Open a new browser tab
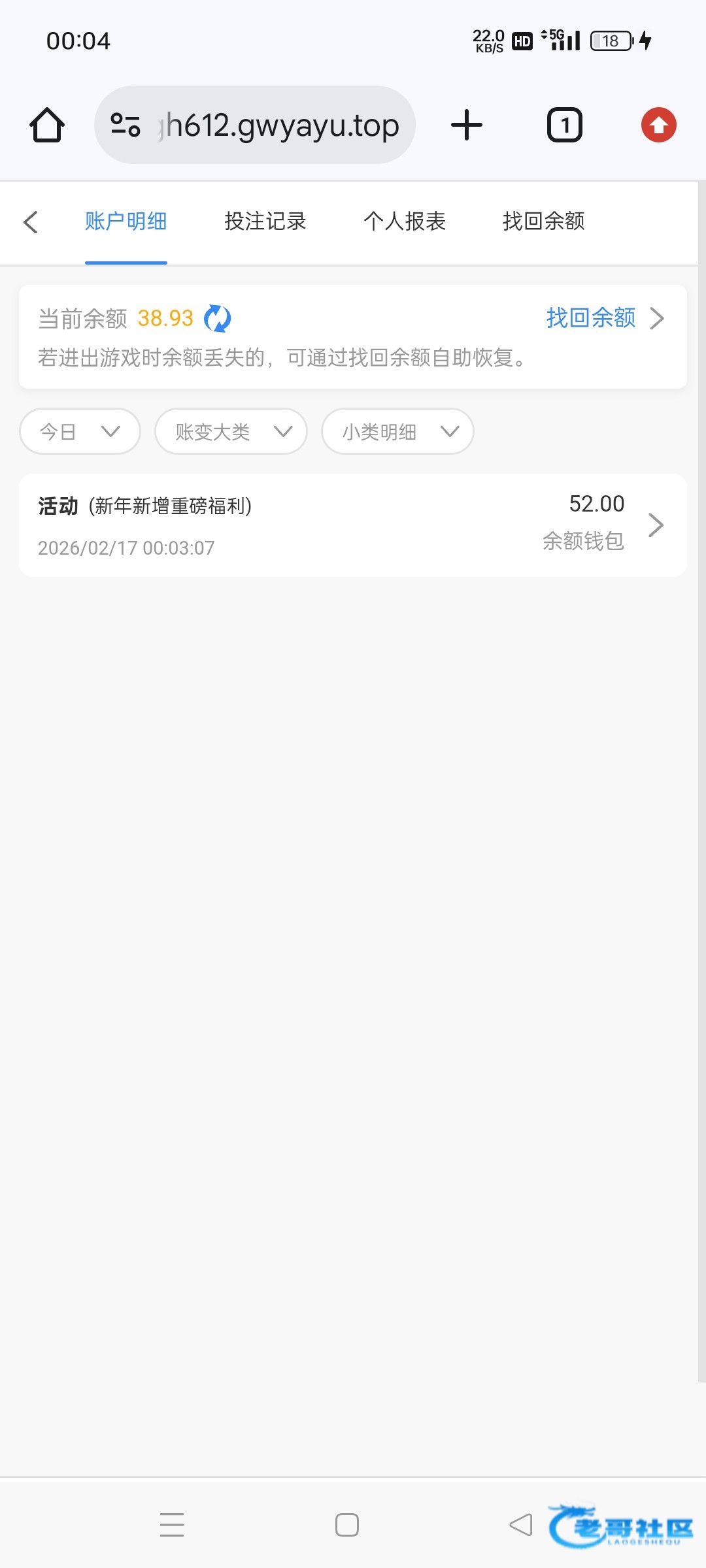The image size is (706, 1568). click(x=467, y=125)
